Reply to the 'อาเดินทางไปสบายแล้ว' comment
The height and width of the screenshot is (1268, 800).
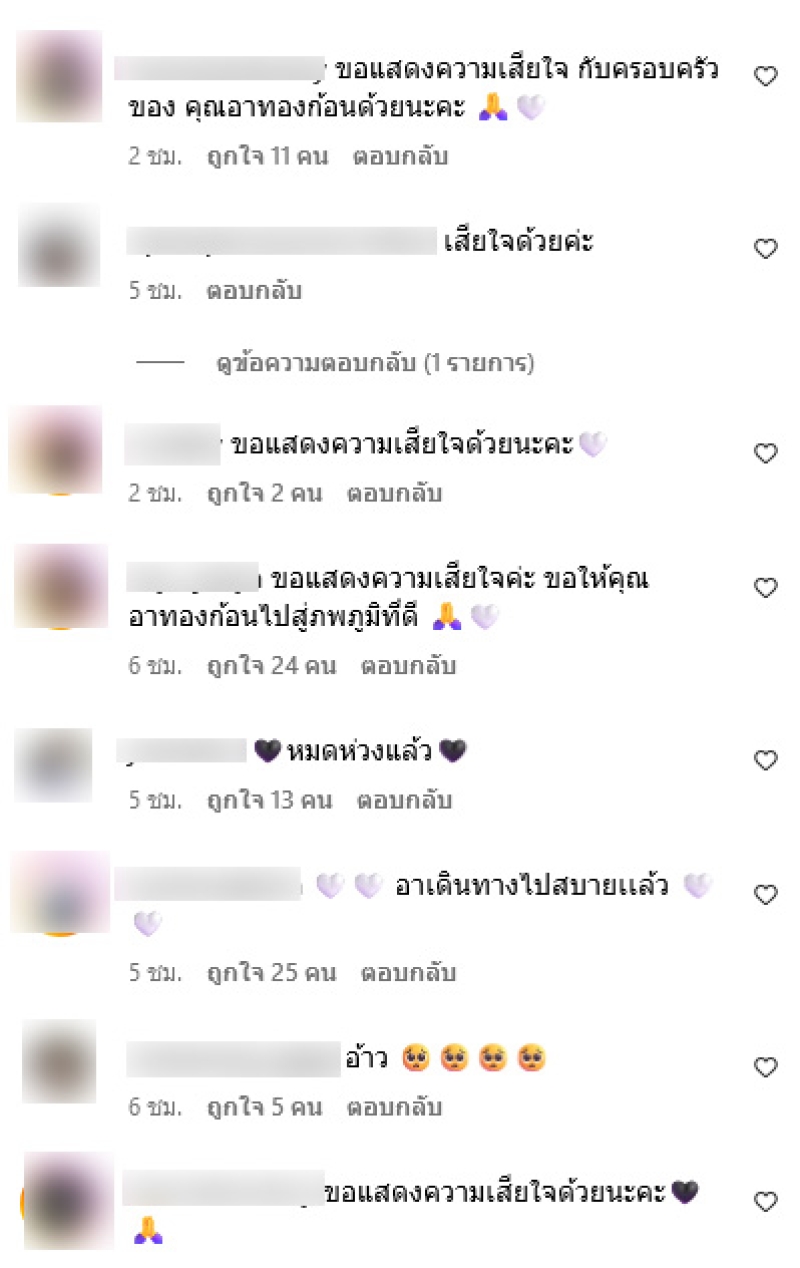pyautogui.click(x=408, y=972)
